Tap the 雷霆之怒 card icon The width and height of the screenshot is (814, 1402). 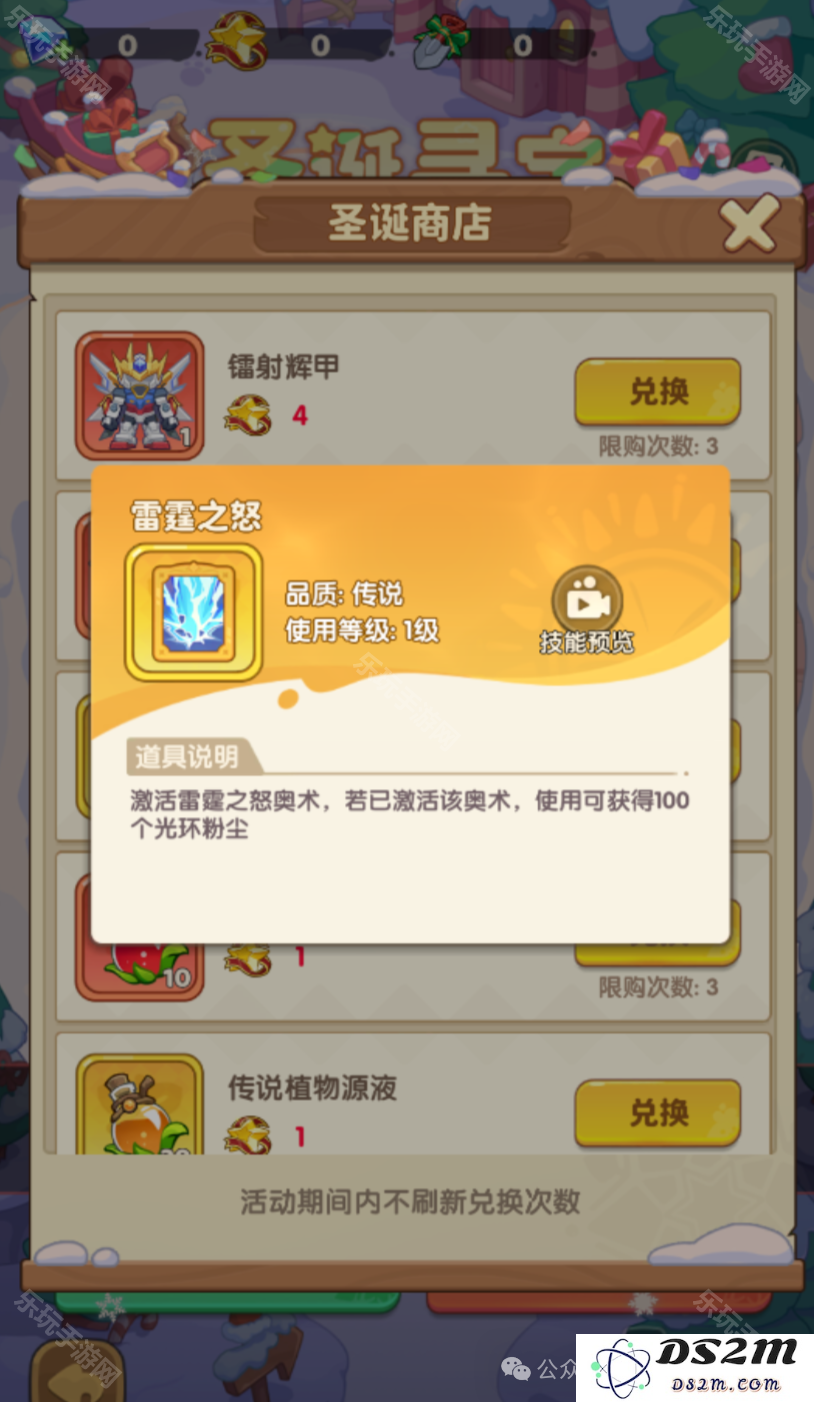click(x=193, y=611)
